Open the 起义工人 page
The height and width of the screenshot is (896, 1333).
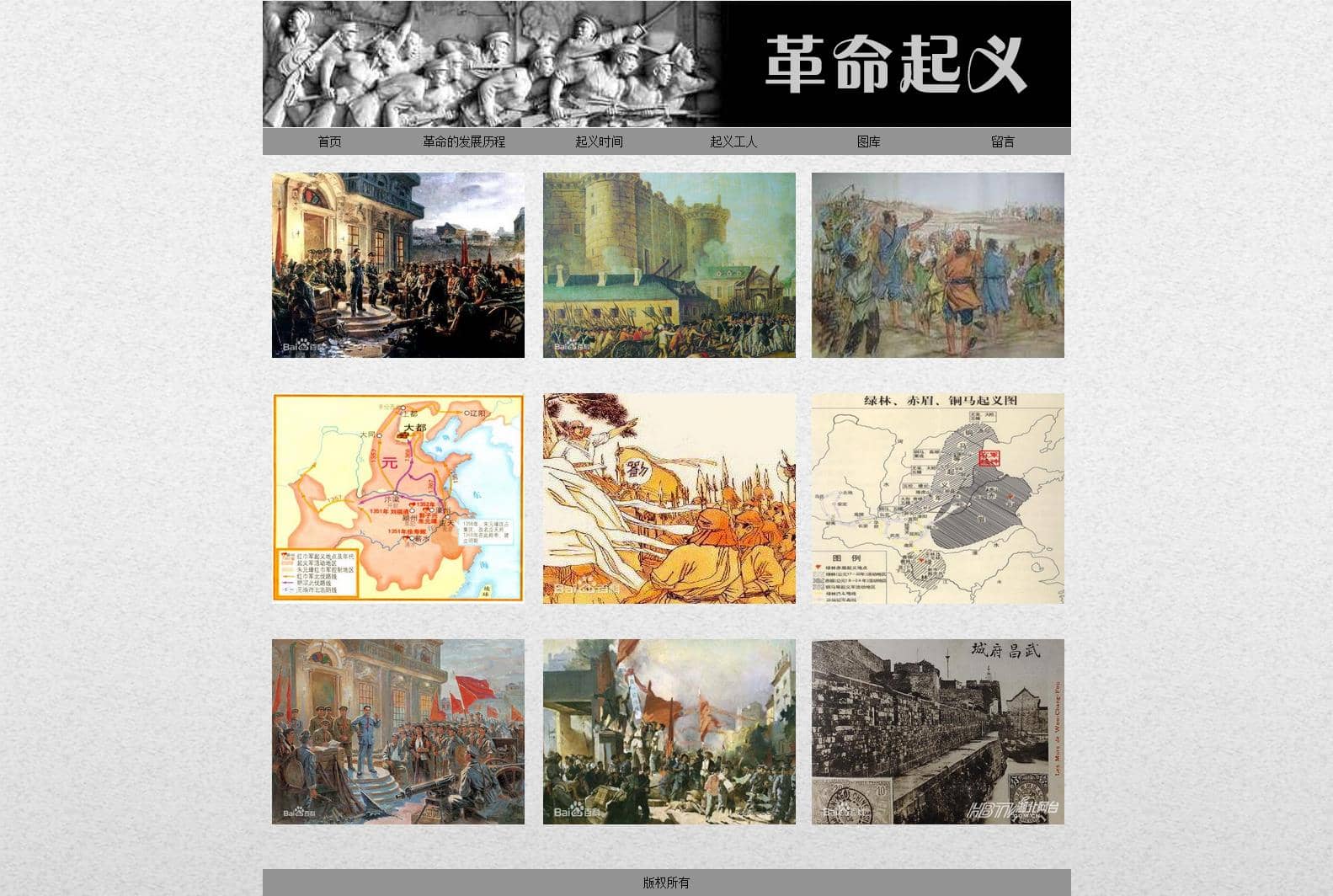(x=733, y=141)
